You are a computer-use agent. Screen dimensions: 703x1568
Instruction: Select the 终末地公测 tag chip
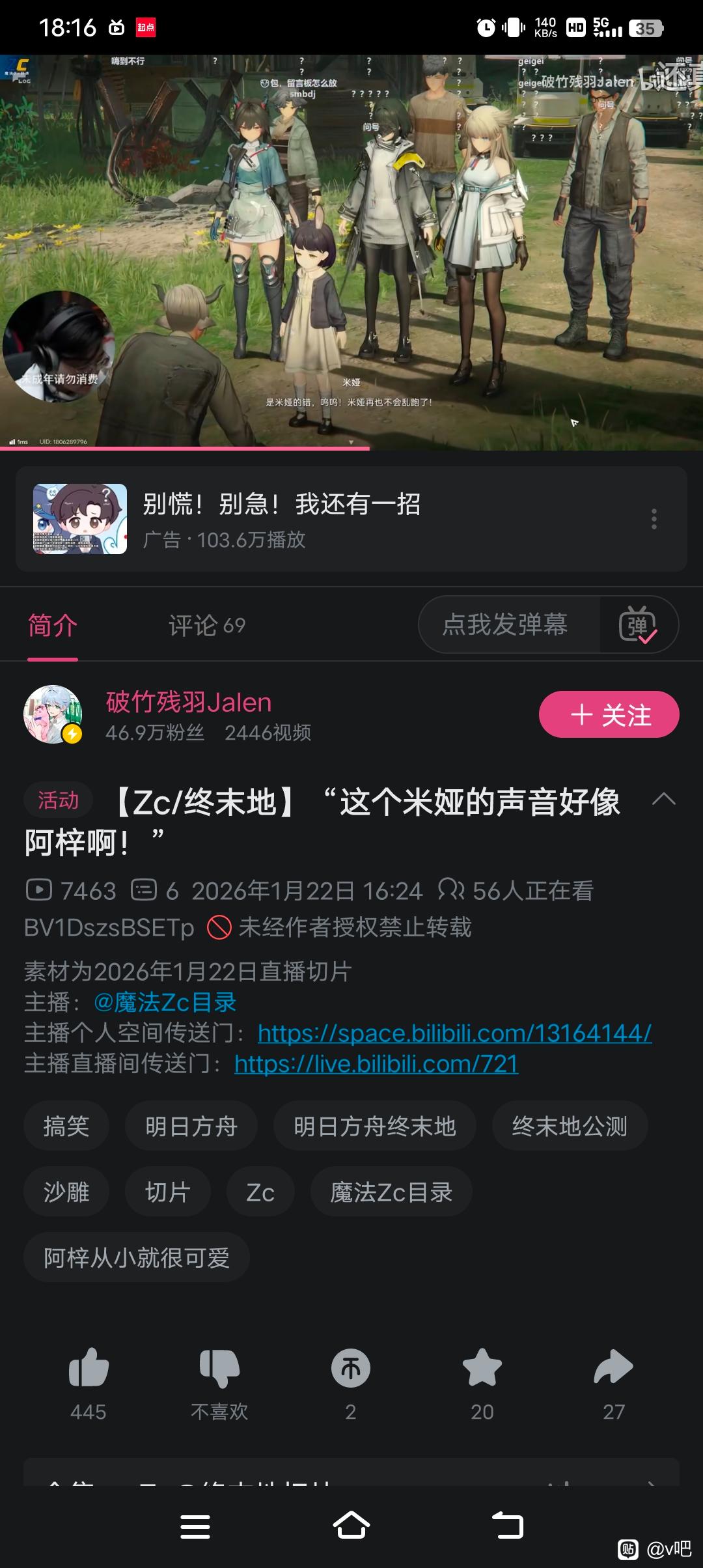coord(570,1126)
